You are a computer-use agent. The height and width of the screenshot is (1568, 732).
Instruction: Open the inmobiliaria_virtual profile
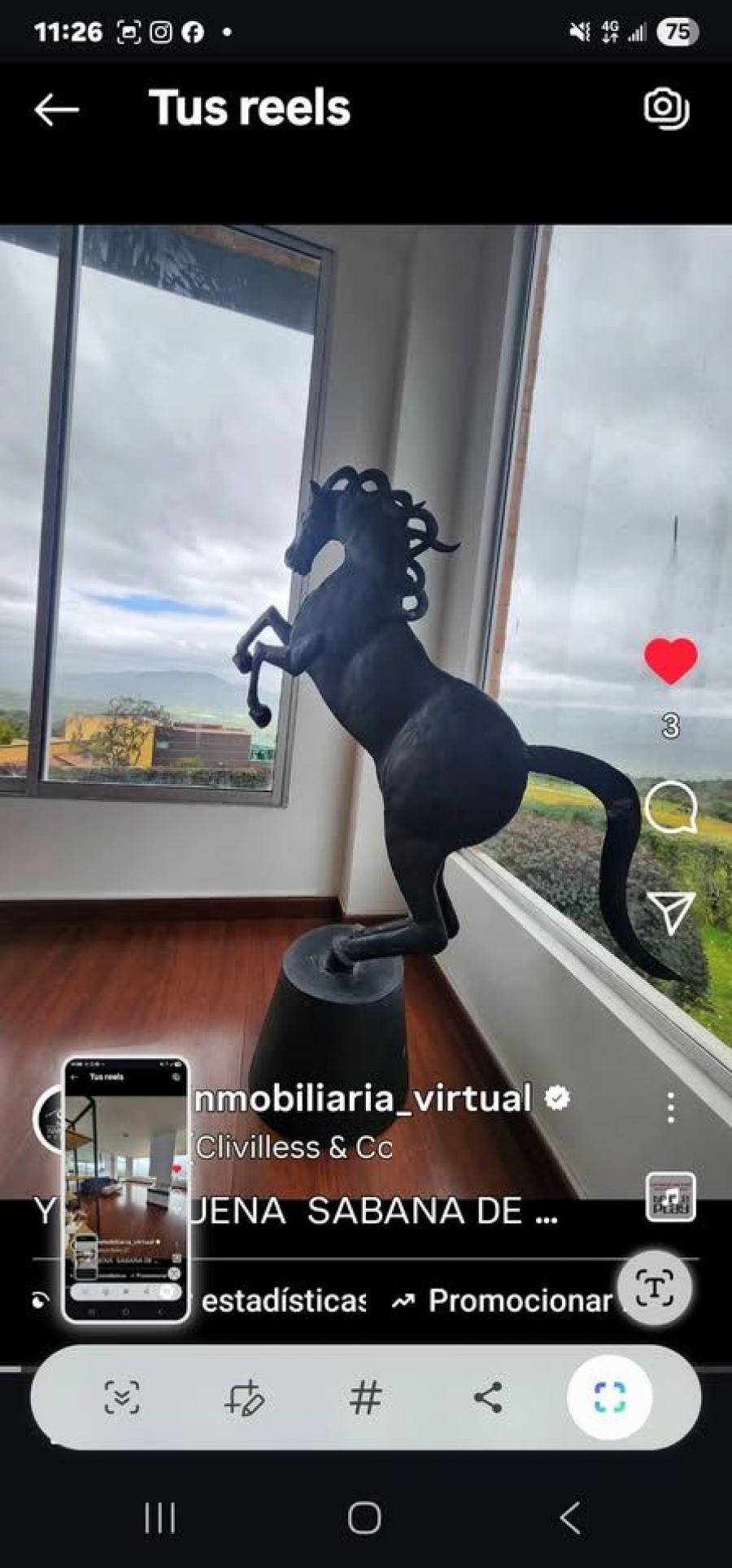point(363,1099)
